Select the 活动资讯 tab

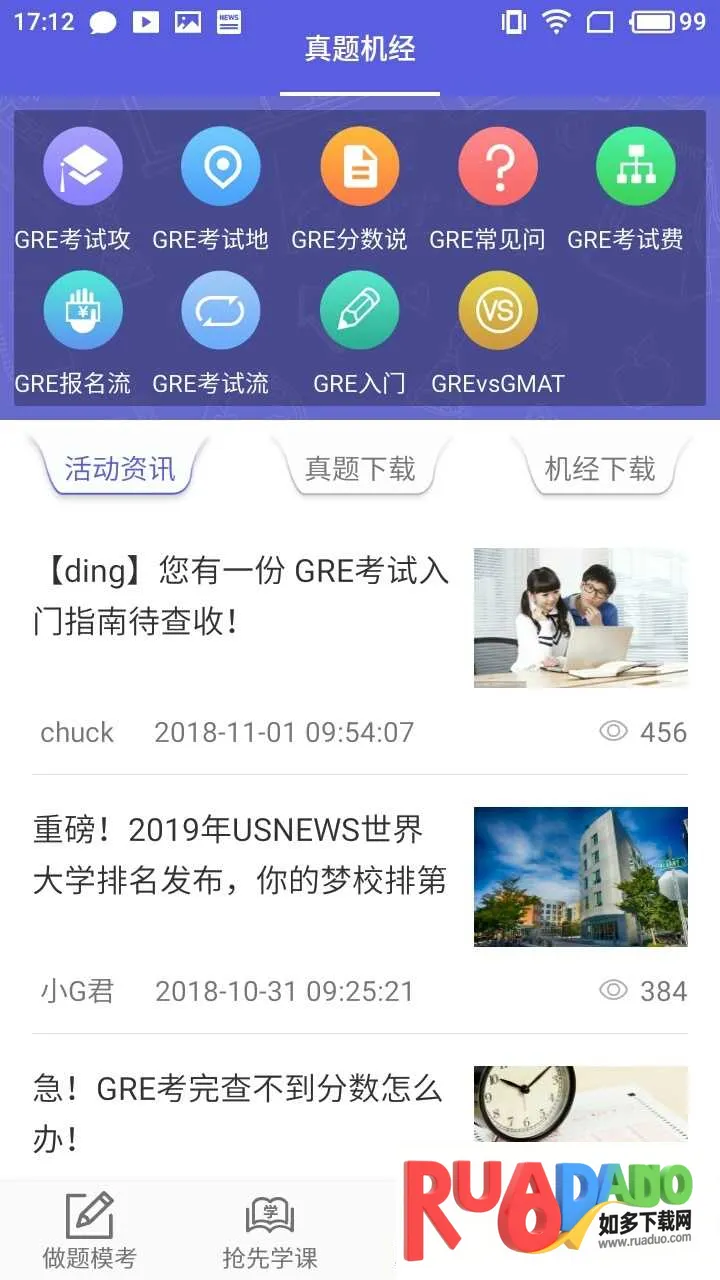tap(120, 469)
